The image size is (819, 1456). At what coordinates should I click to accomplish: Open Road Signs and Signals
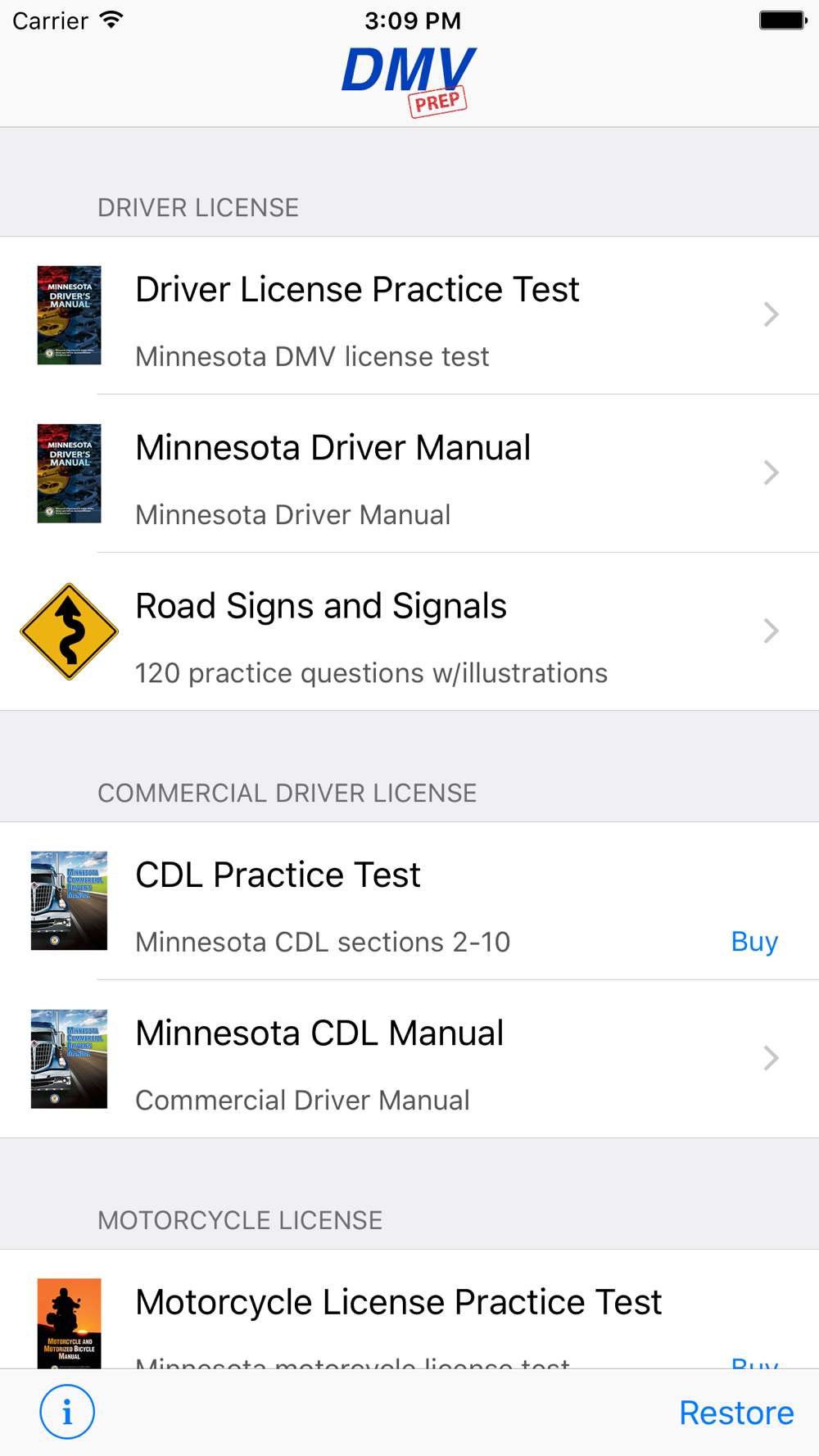(x=409, y=631)
